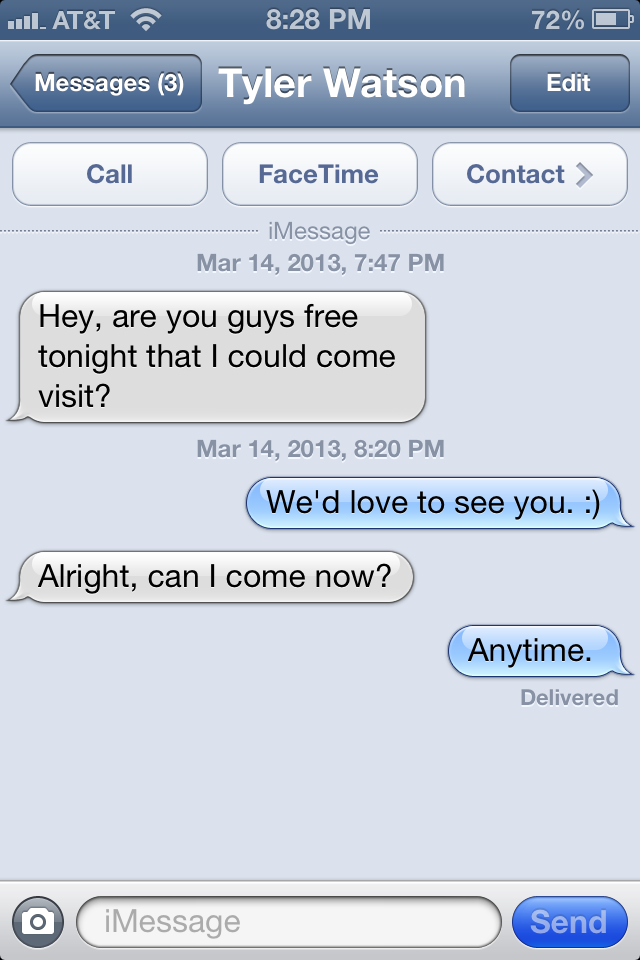640x960 pixels.
Task: Tap the Edit button
Action: click(x=568, y=84)
